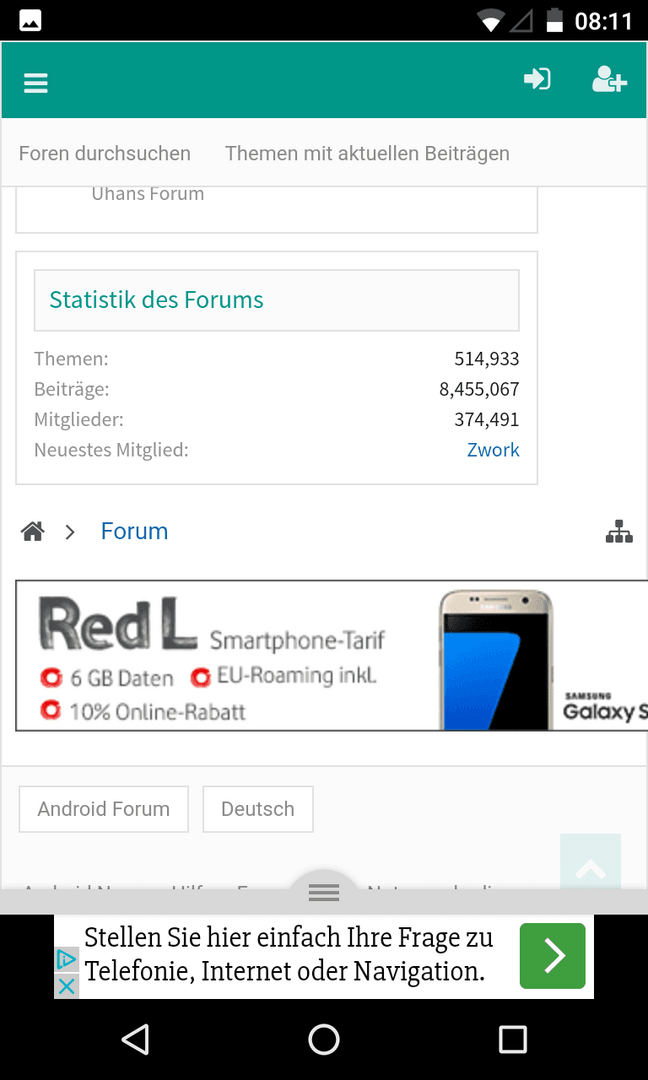The height and width of the screenshot is (1080, 648).
Task: View newest member Zwork's profile
Action: pyautogui.click(x=493, y=450)
